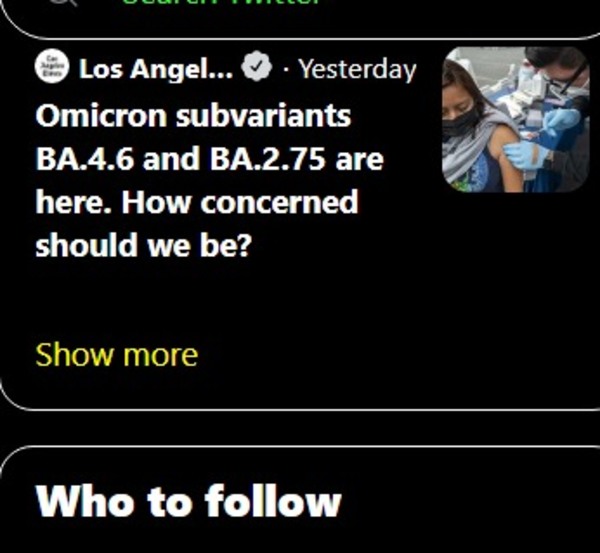Tap the Show more link
The width and height of the screenshot is (600, 553).
point(117,355)
